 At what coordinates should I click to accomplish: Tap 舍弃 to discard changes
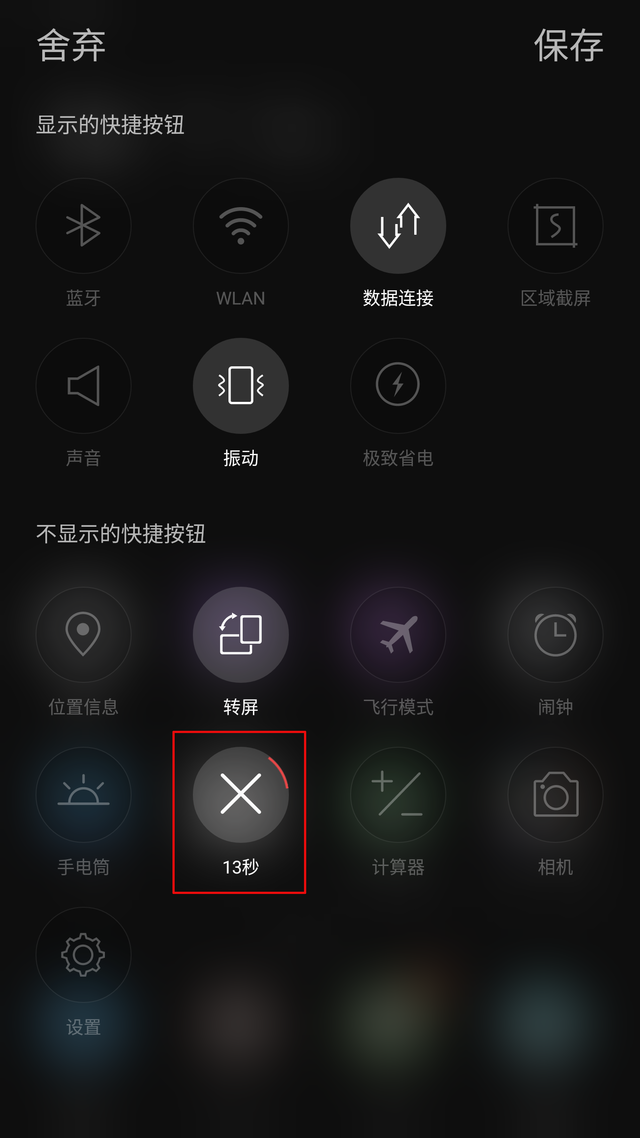[71, 45]
